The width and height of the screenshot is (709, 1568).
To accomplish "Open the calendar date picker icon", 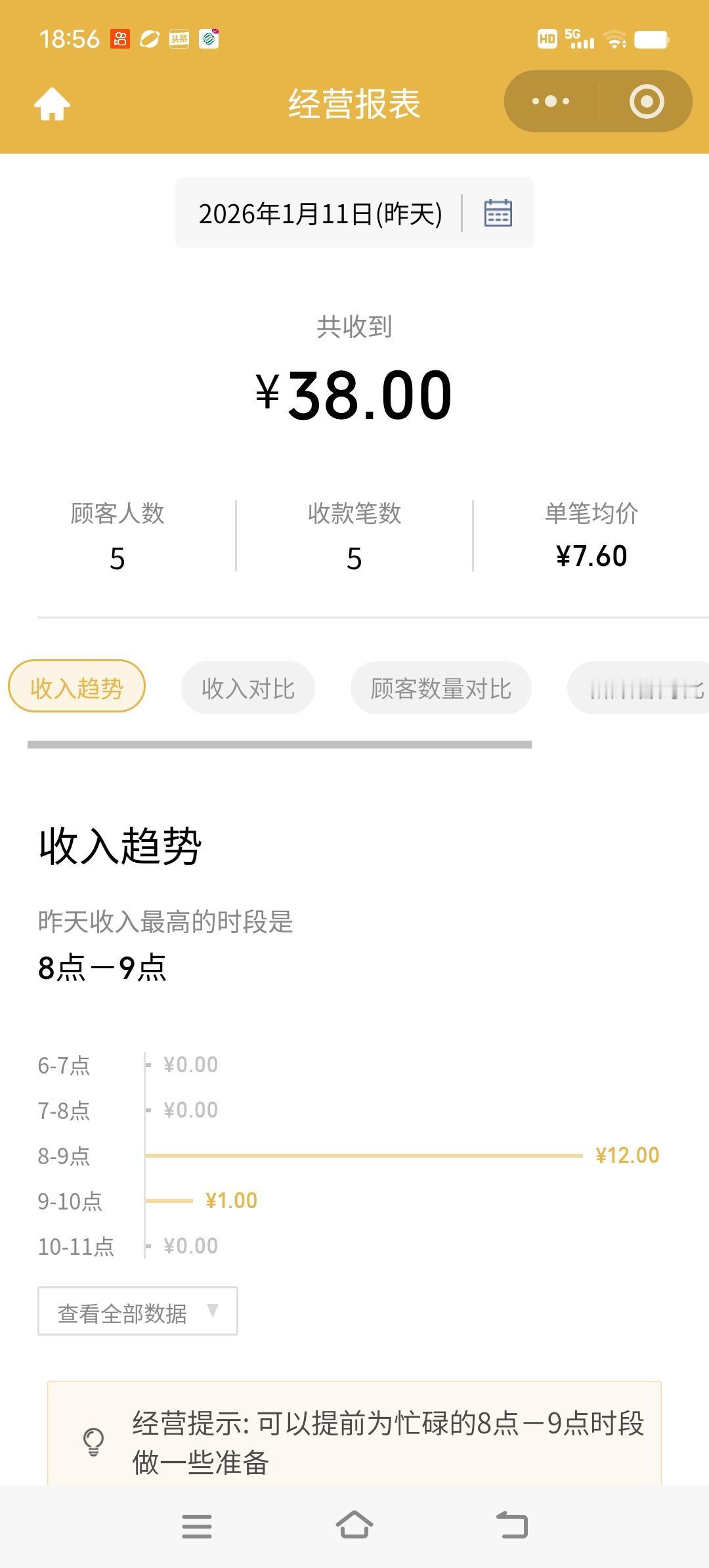I will coord(498,212).
